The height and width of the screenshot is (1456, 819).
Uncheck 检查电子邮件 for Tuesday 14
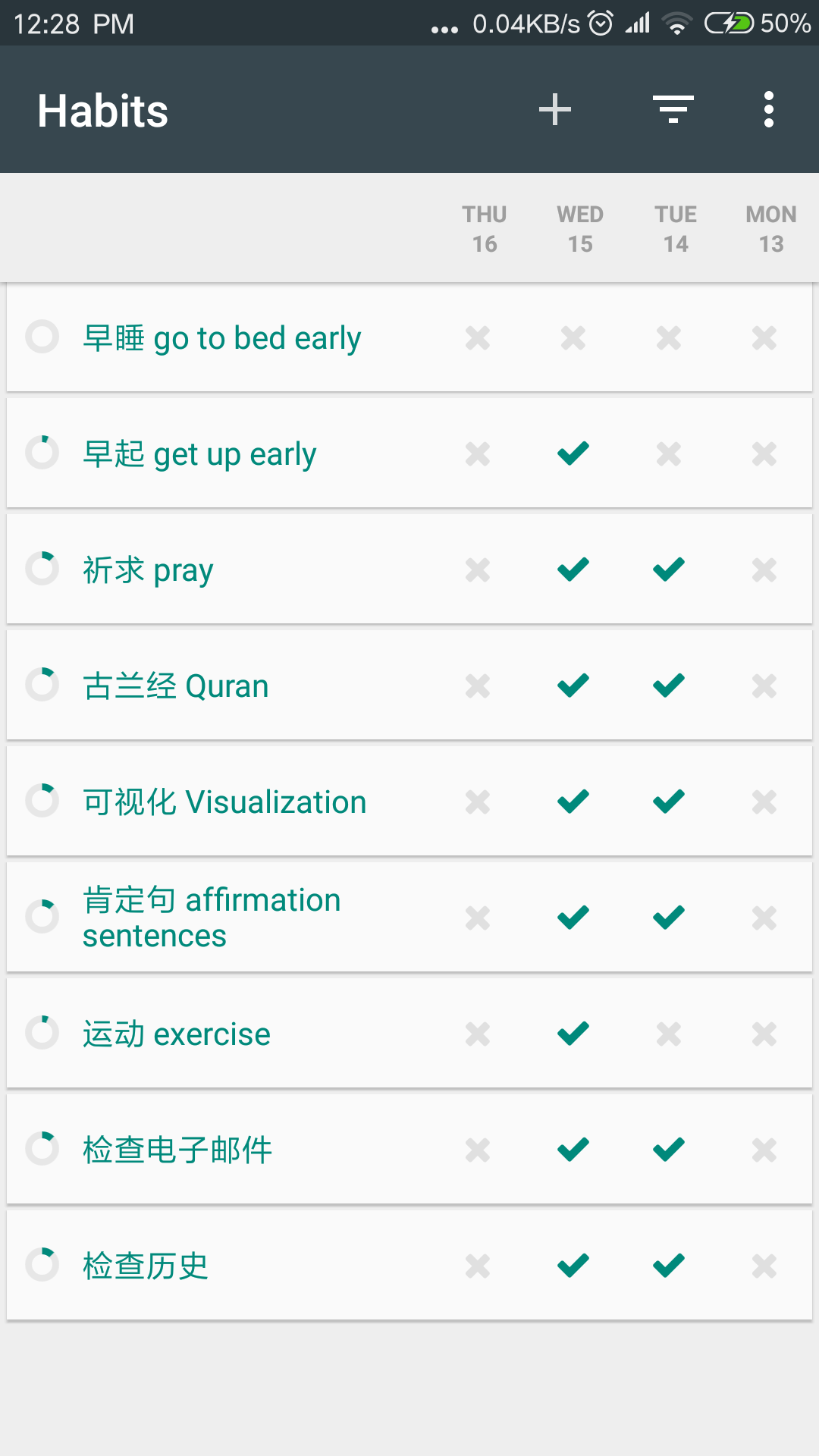click(x=669, y=1150)
